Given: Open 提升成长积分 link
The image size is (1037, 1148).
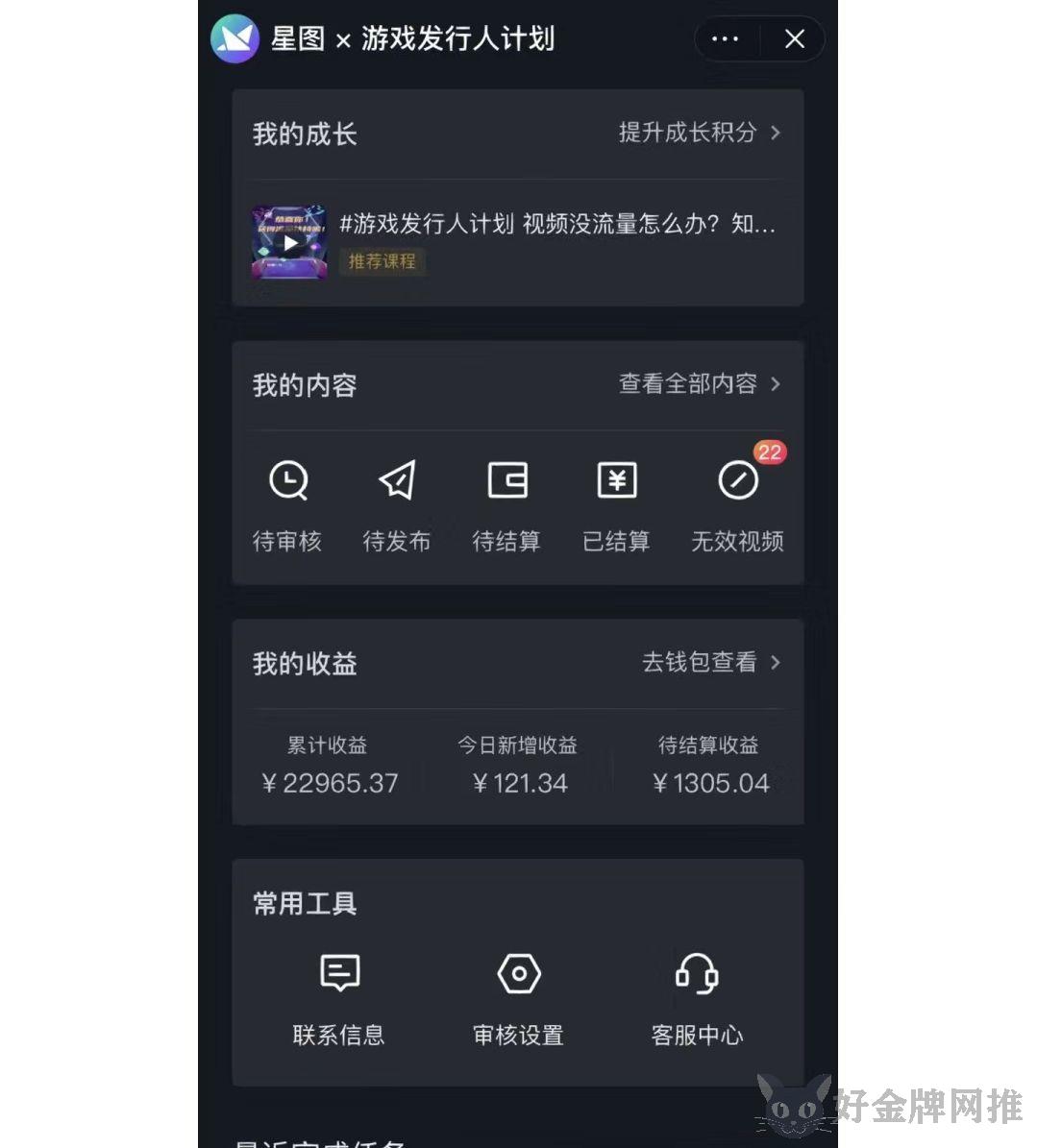Looking at the screenshot, I should 699,133.
